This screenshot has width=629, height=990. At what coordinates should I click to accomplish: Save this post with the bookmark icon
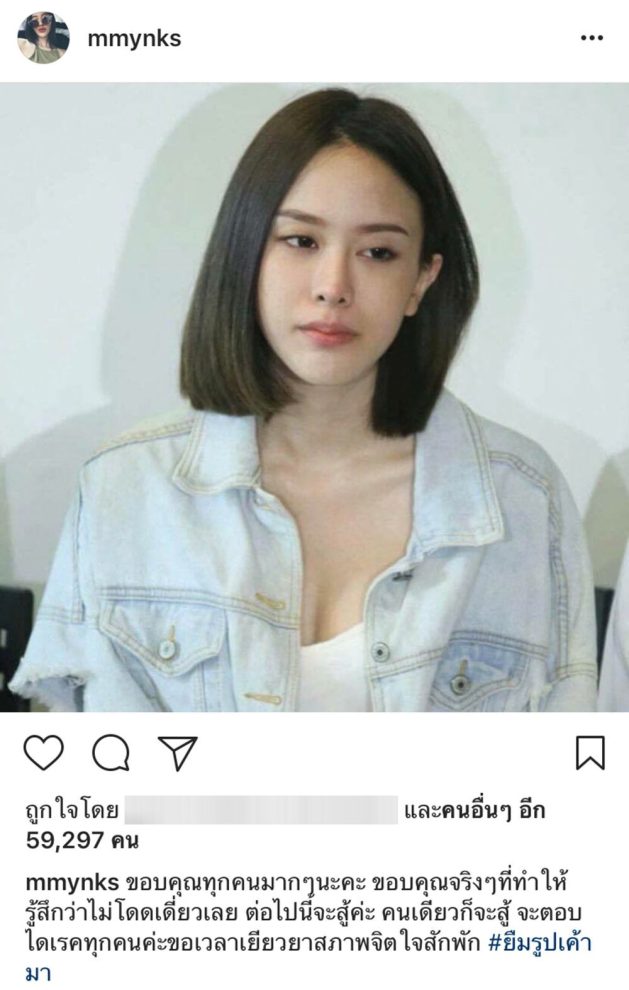590,752
